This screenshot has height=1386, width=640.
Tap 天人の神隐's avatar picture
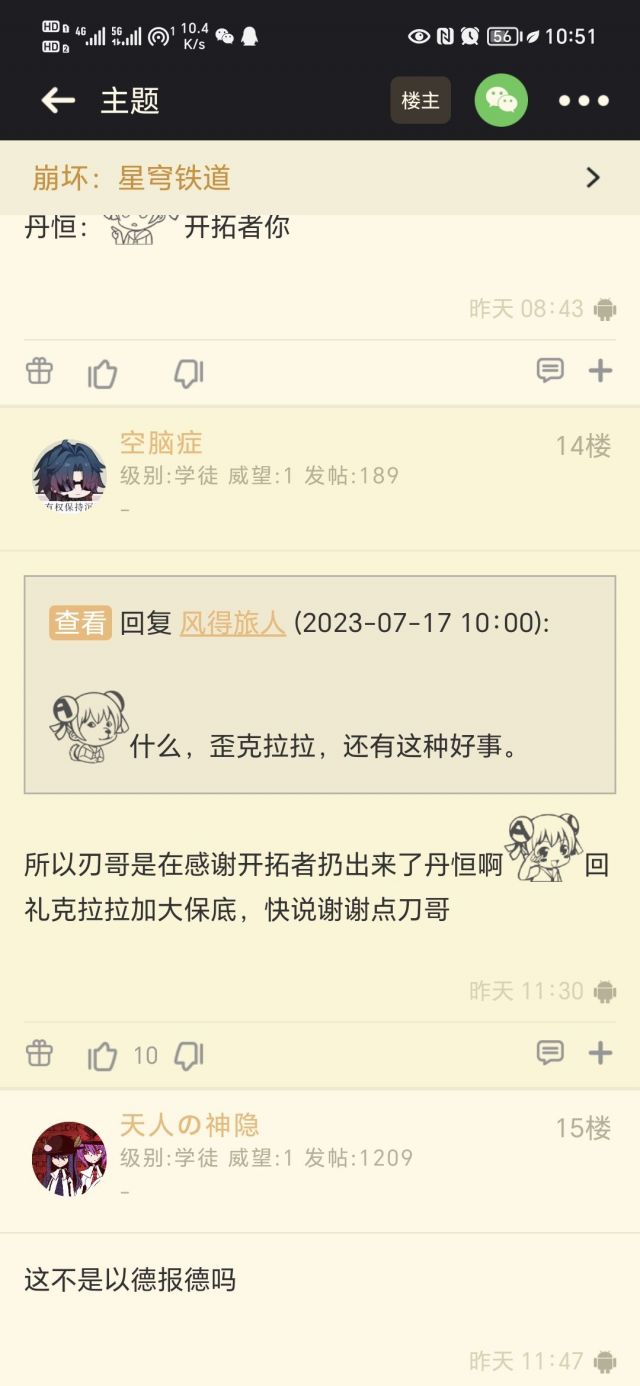pos(69,1159)
